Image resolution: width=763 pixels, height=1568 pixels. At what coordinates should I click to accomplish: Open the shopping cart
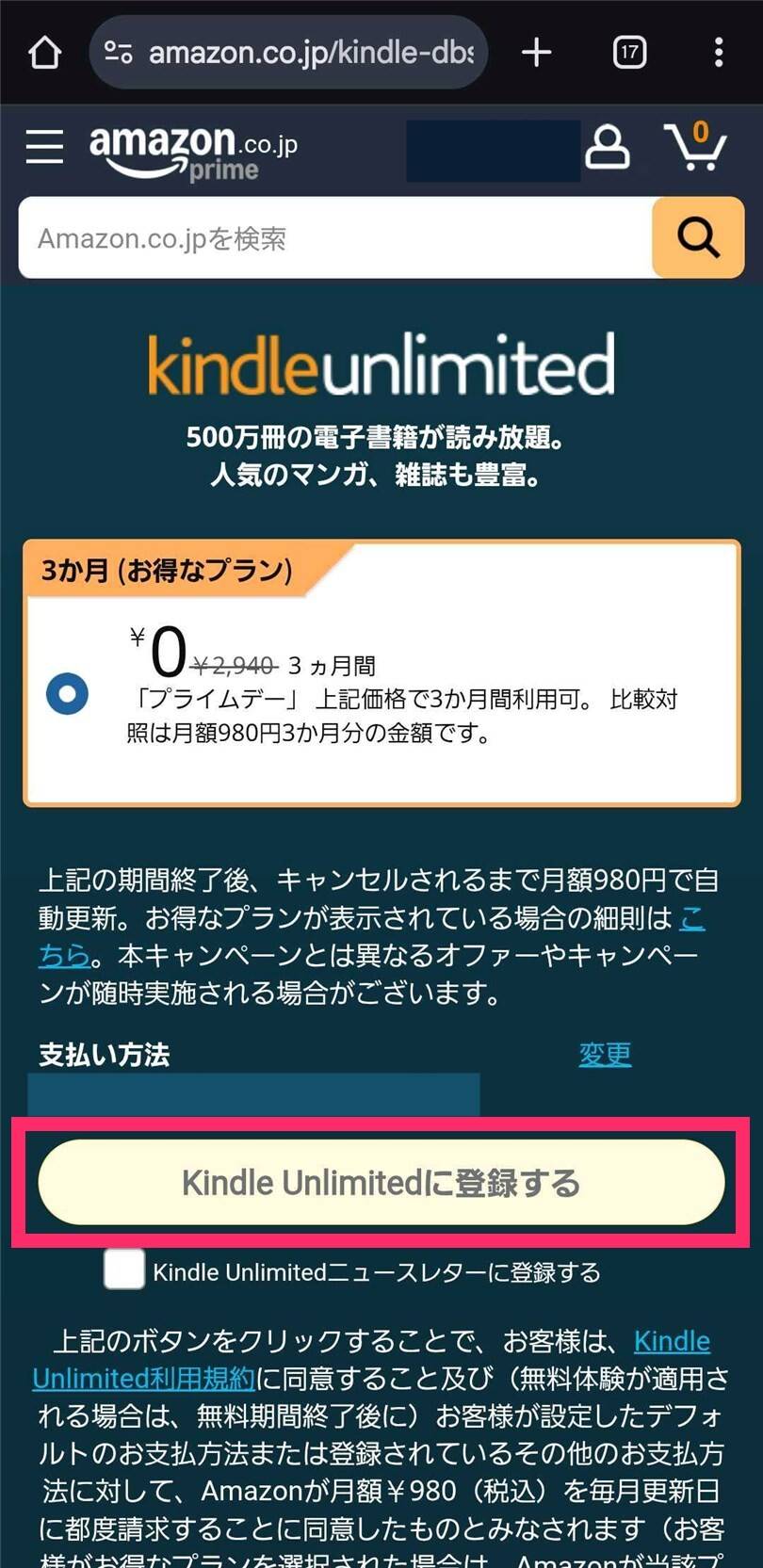(695, 147)
